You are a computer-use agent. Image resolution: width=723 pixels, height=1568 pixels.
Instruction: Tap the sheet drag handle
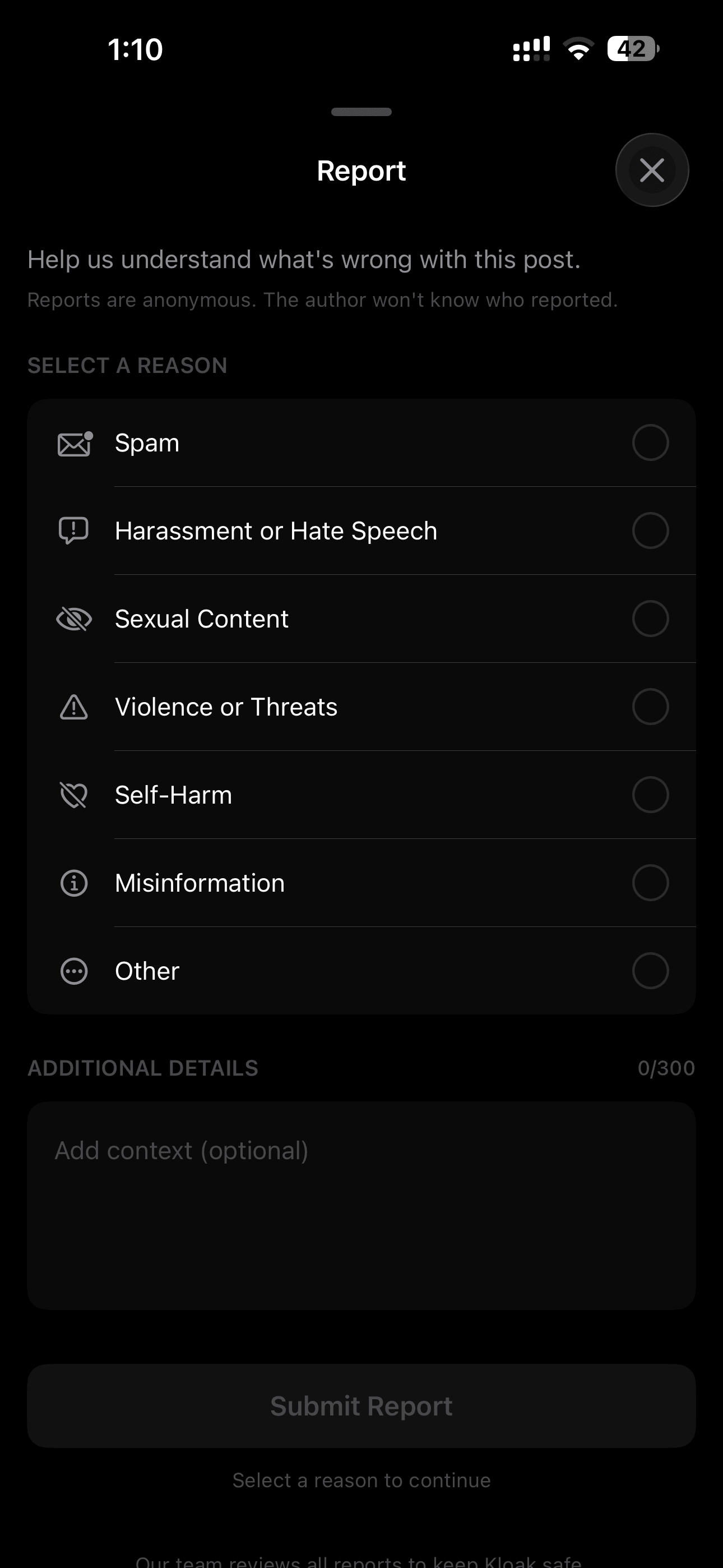361,112
